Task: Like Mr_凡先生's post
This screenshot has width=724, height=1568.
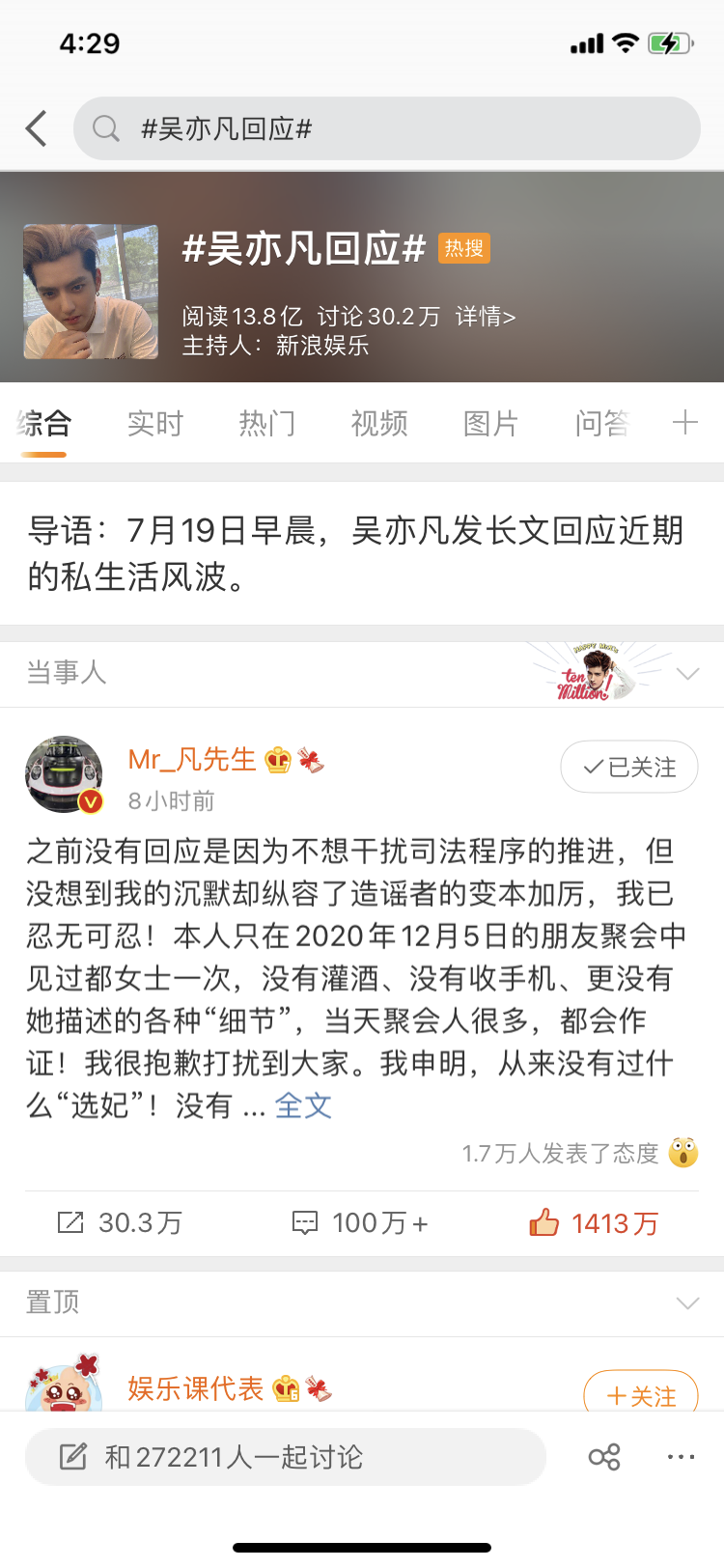Action: click(x=594, y=1223)
